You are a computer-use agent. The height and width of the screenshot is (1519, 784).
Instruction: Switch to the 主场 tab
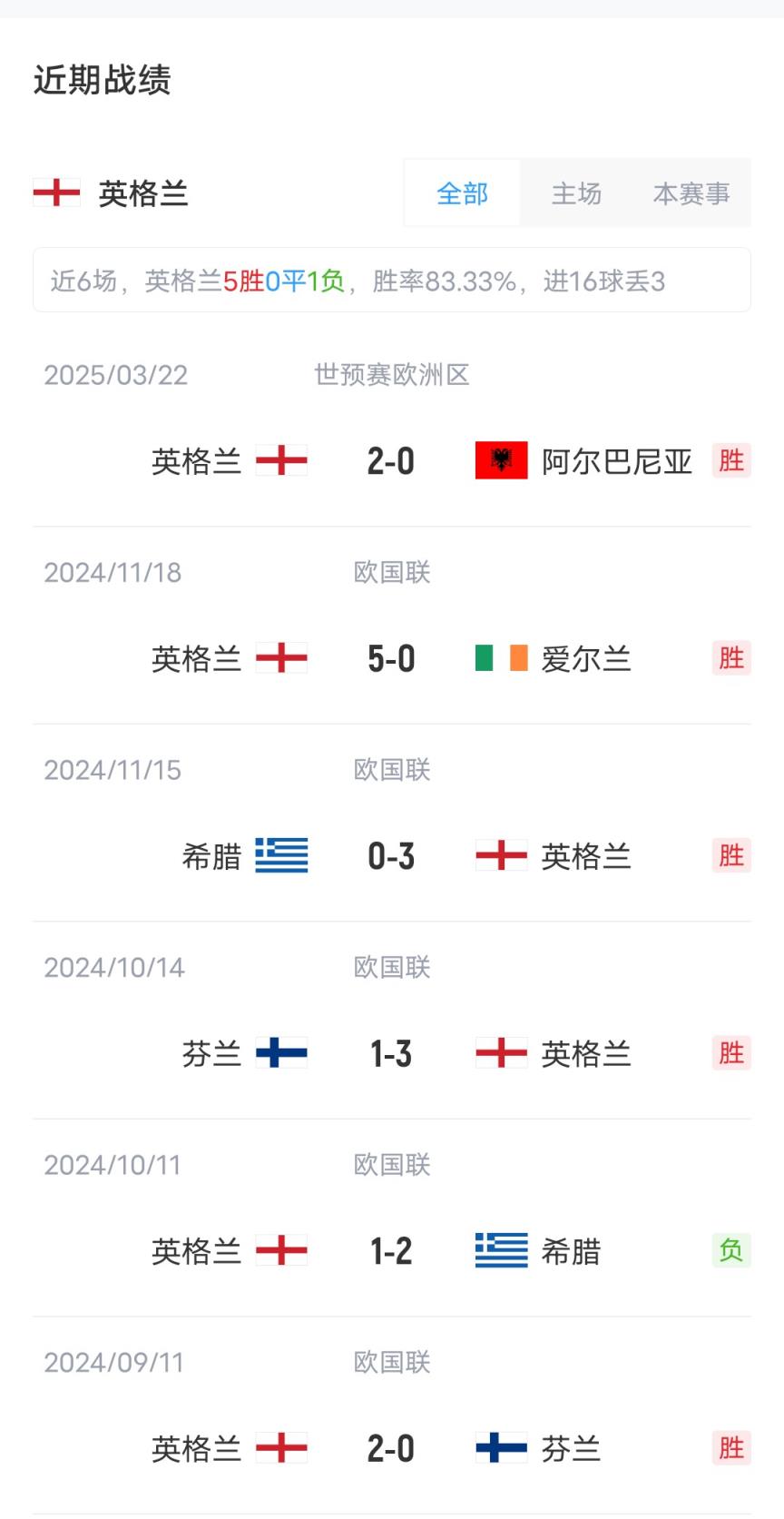pyautogui.click(x=576, y=193)
